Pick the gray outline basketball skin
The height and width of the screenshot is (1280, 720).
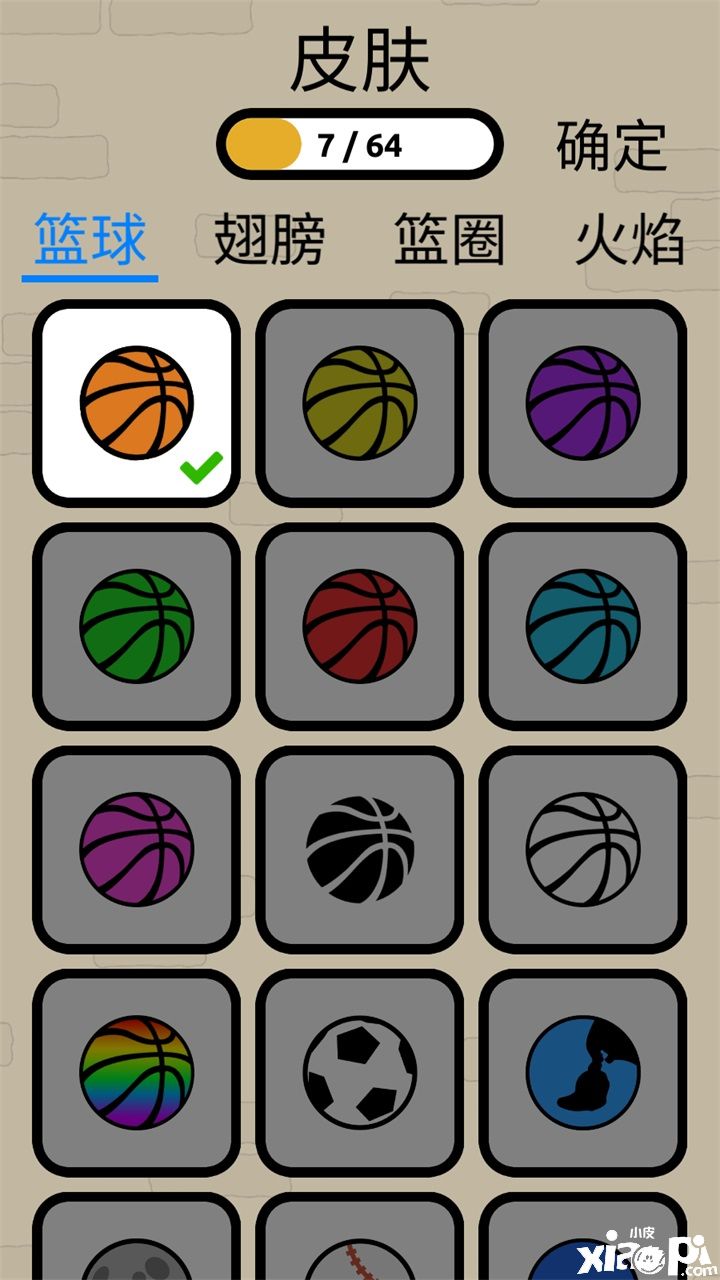point(583,849)
